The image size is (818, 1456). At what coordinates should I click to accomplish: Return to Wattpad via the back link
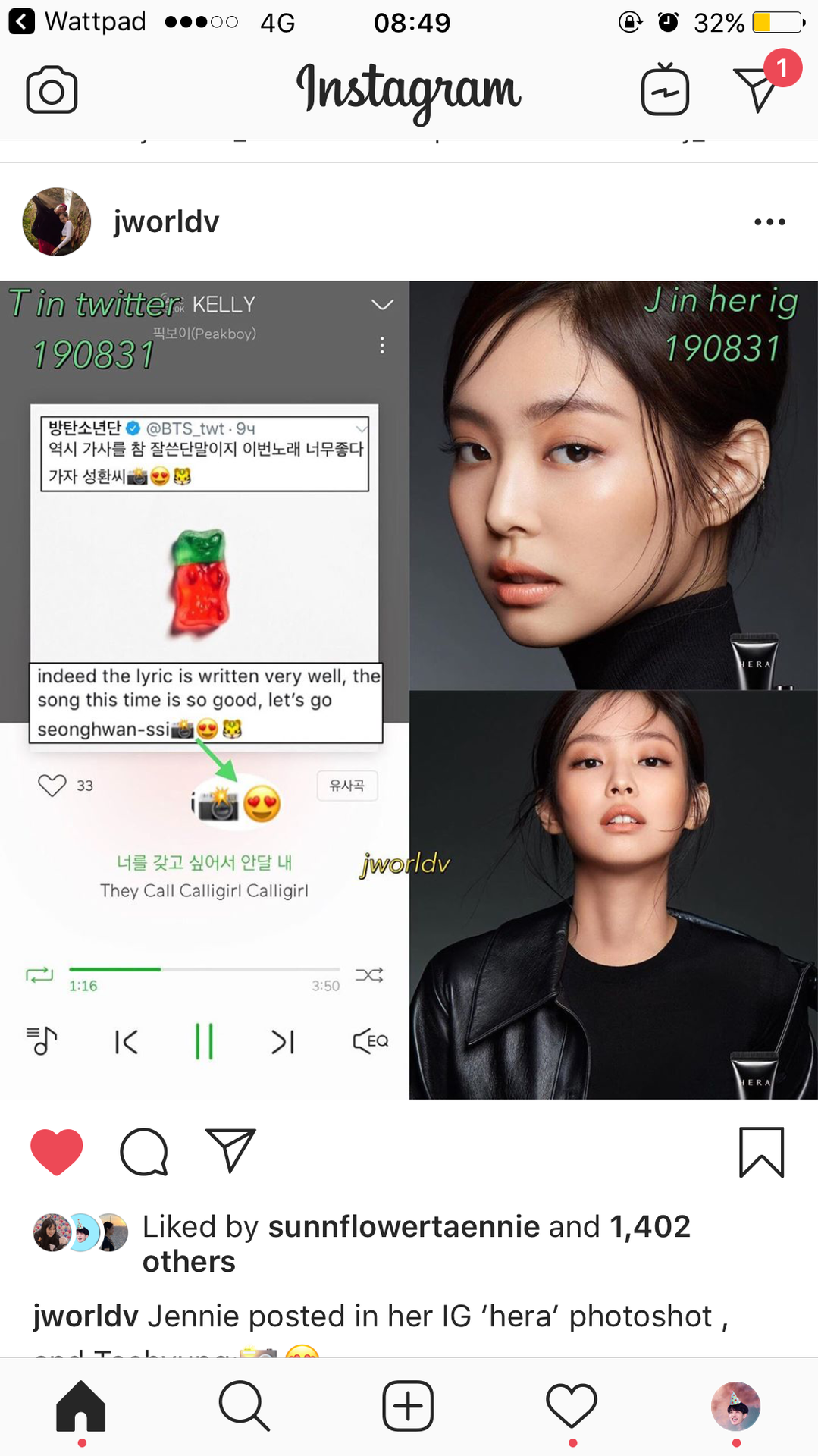77,21
